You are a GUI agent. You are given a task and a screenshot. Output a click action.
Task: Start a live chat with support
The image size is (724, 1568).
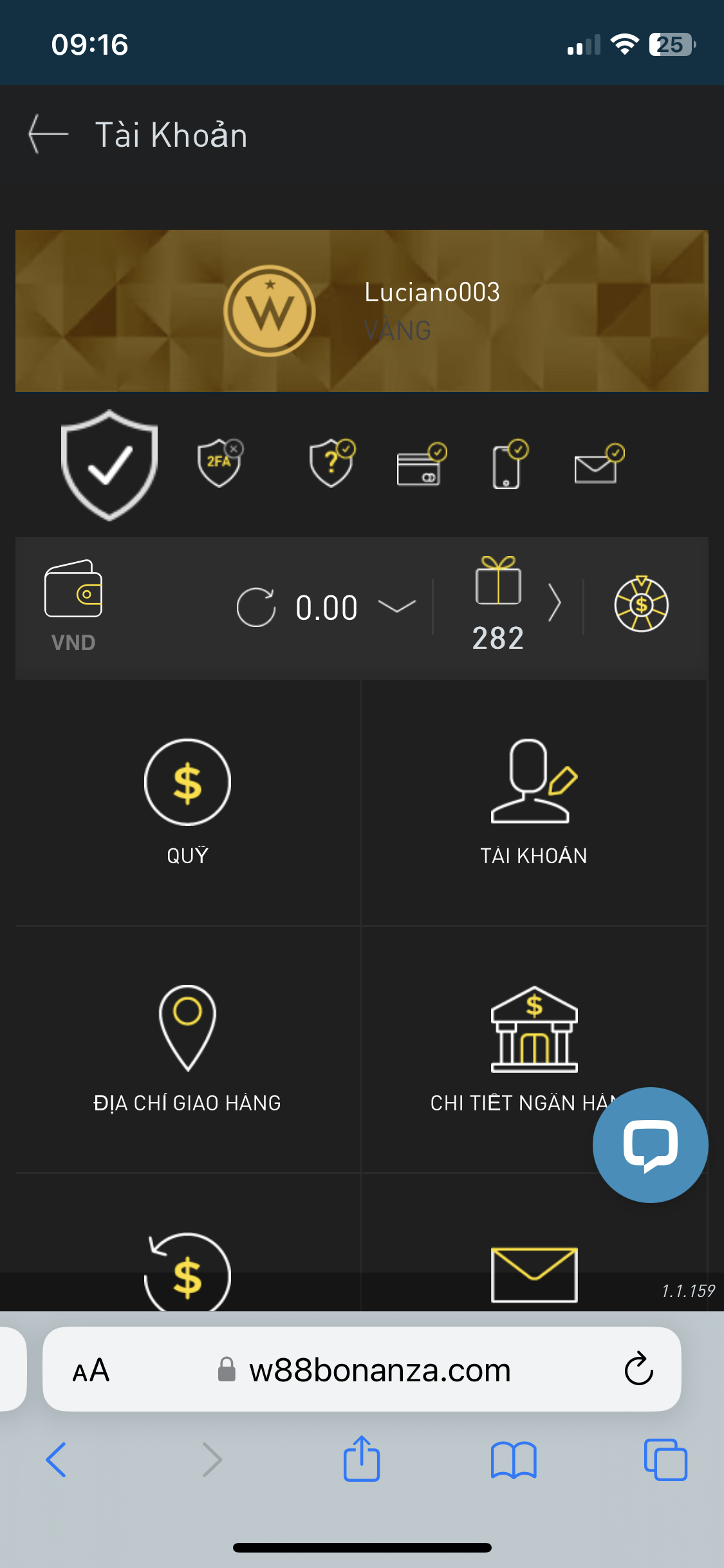(650, 1144)
